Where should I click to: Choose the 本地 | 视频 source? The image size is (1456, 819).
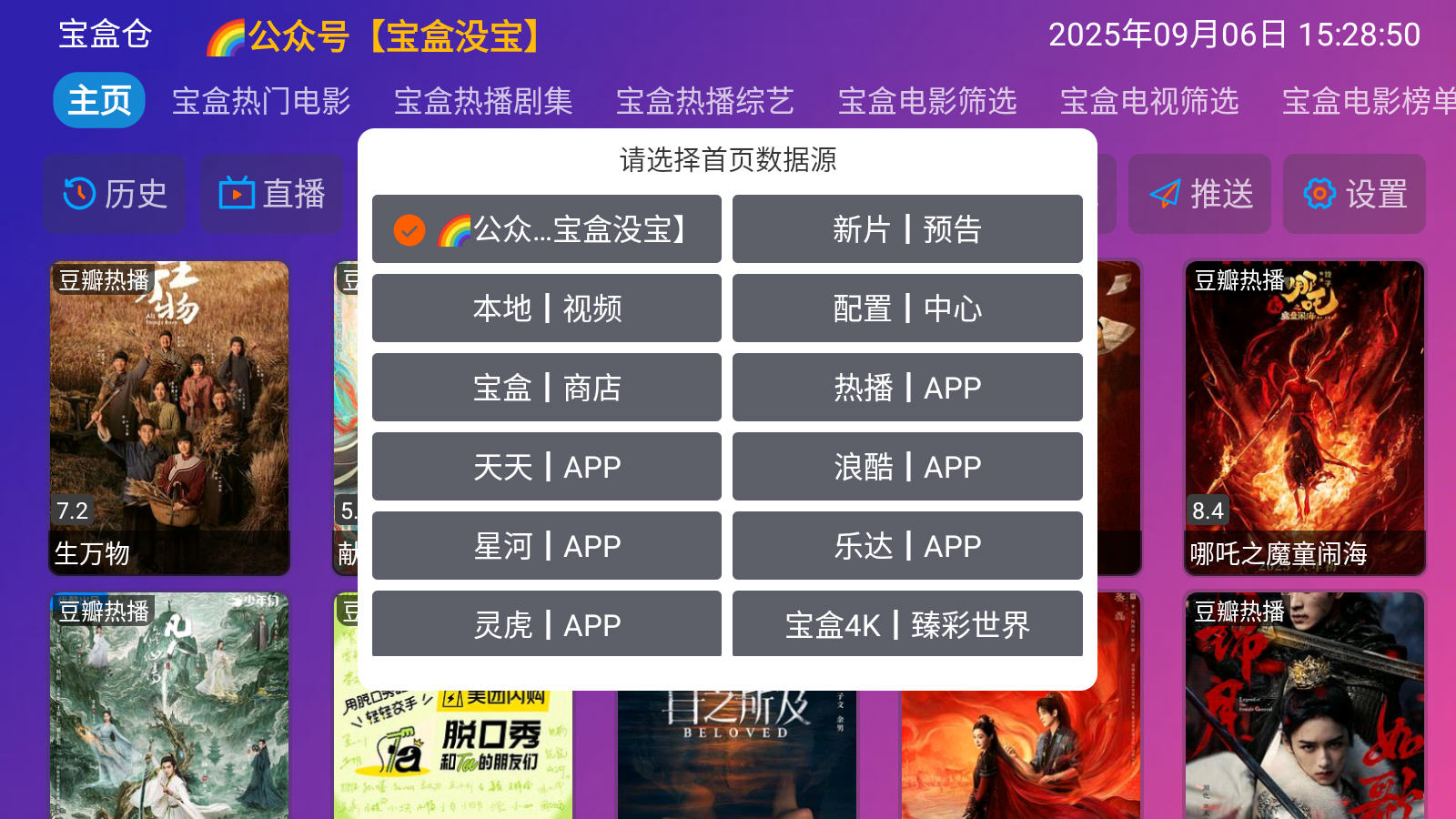546,308
